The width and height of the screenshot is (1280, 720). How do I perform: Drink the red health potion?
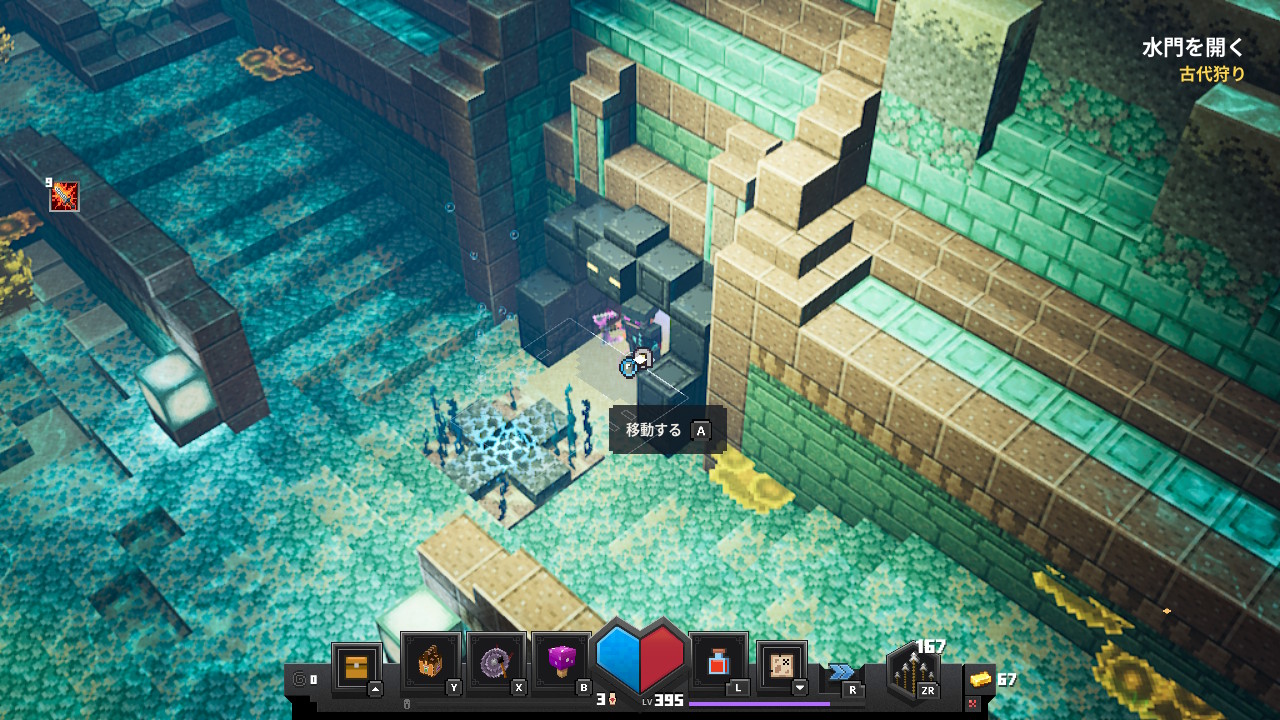tap(718, 662)
